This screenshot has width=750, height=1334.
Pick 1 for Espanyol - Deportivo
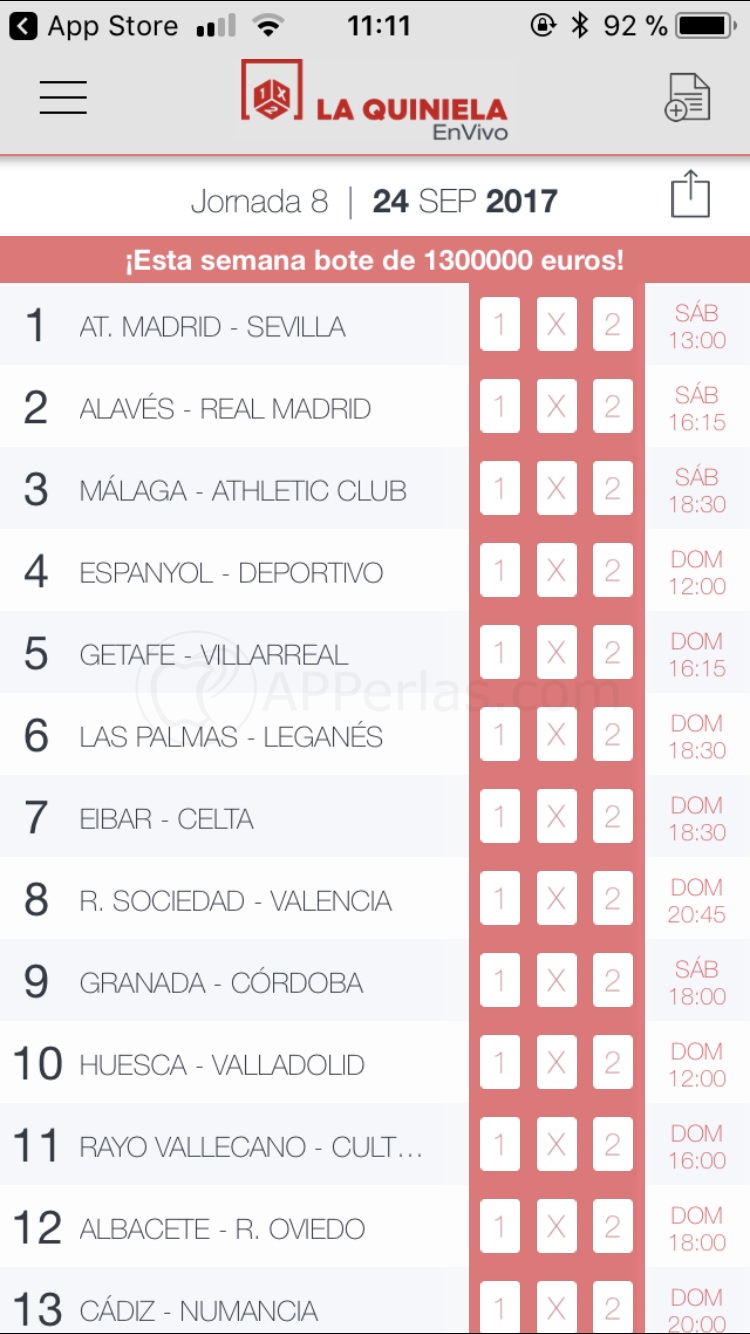pyautogui.click(x=500, y=571)
